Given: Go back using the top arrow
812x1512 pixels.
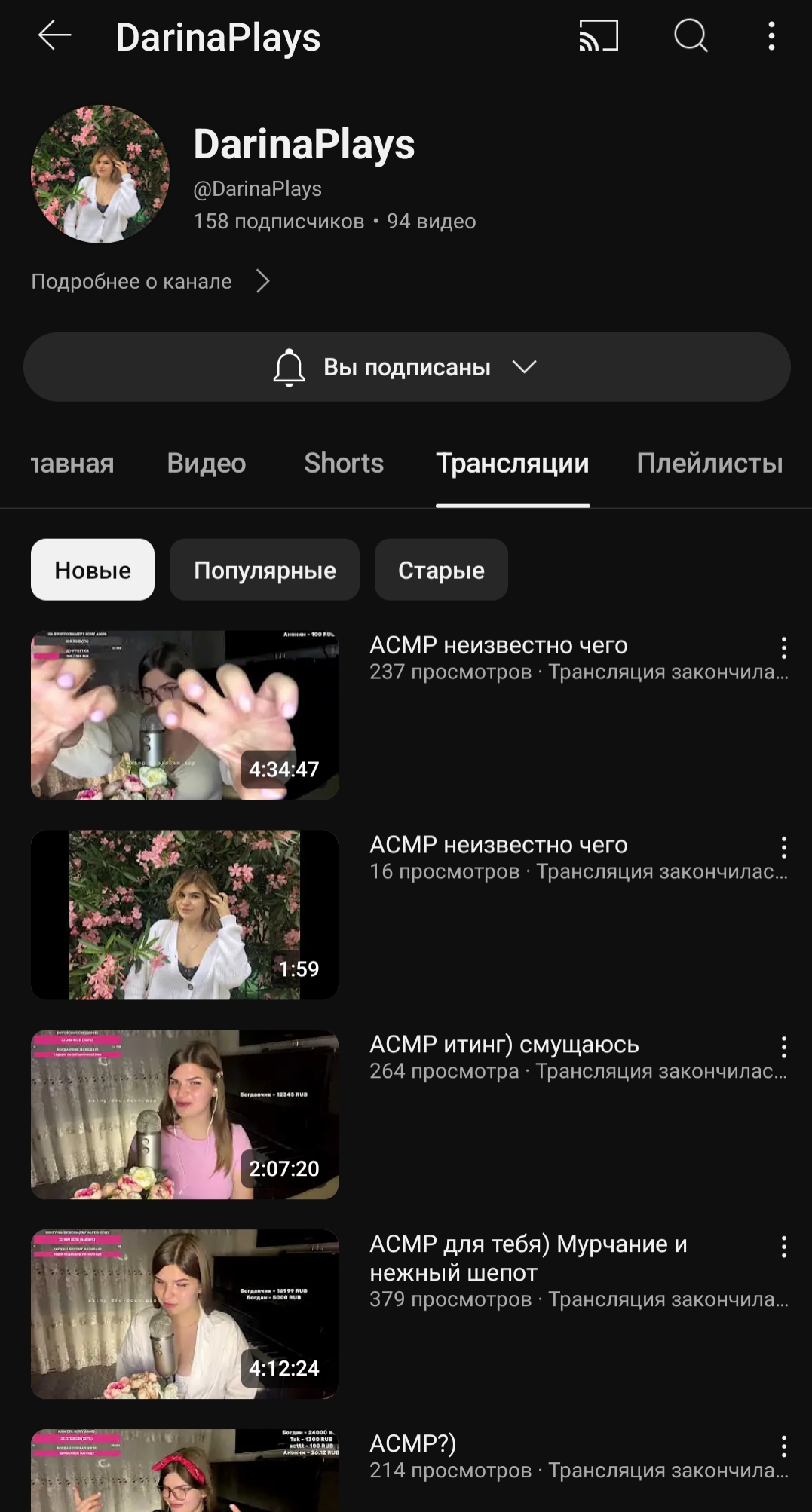Looking at the screenshot, I should click(x=54, y=35).
